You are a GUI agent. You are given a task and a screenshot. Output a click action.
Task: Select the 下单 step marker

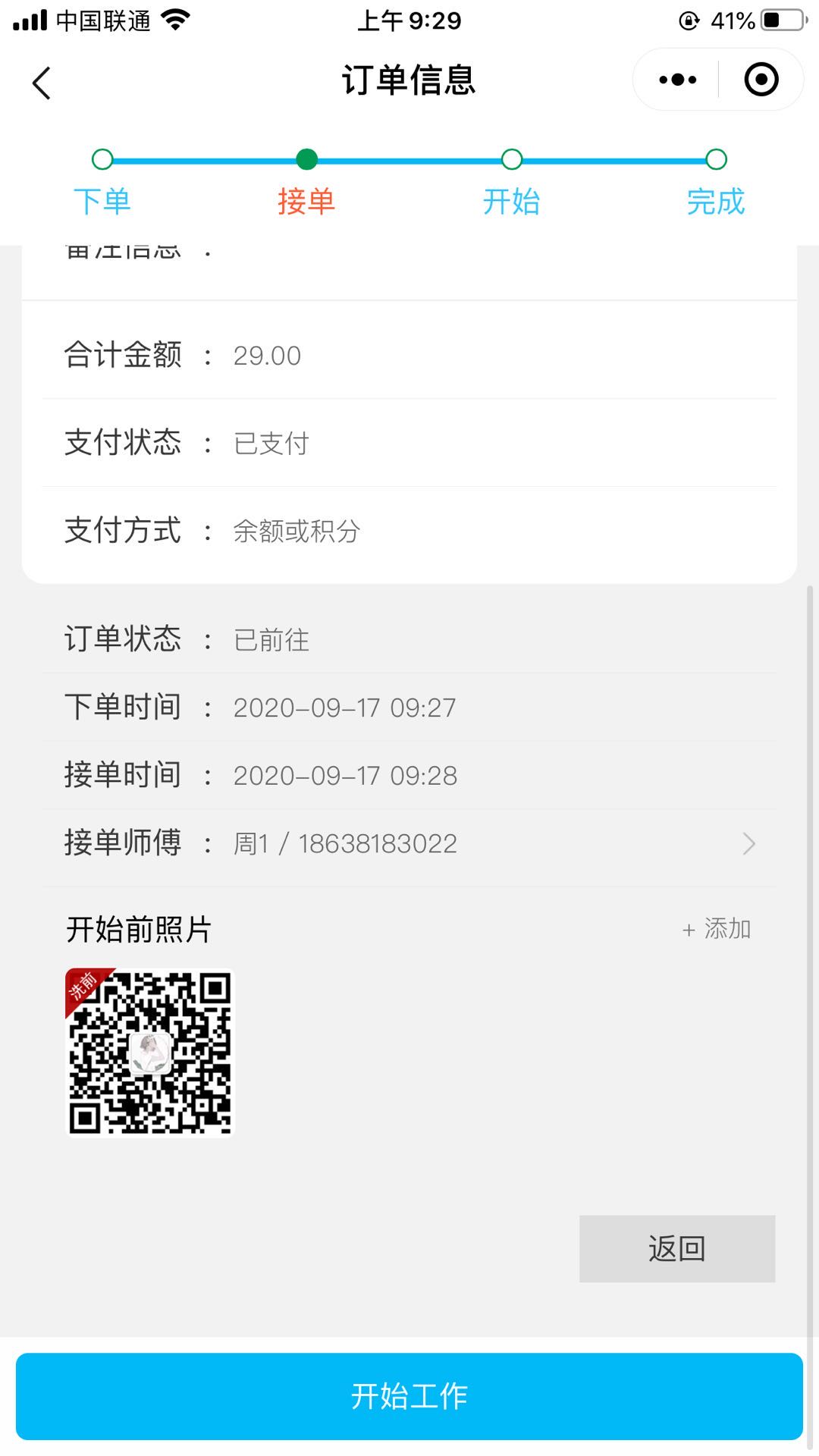coord(103,159)
